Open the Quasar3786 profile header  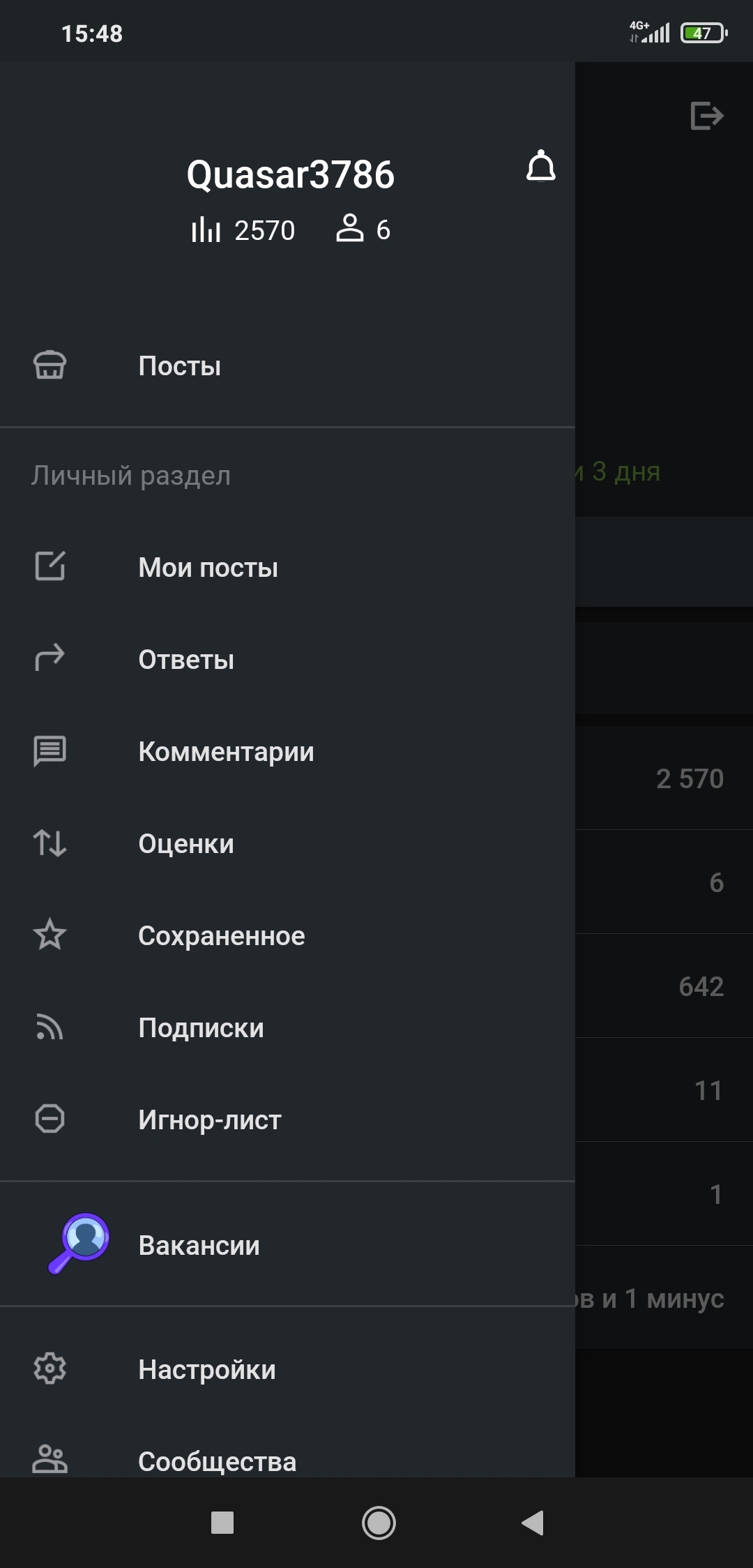click(x=290, y=174)
